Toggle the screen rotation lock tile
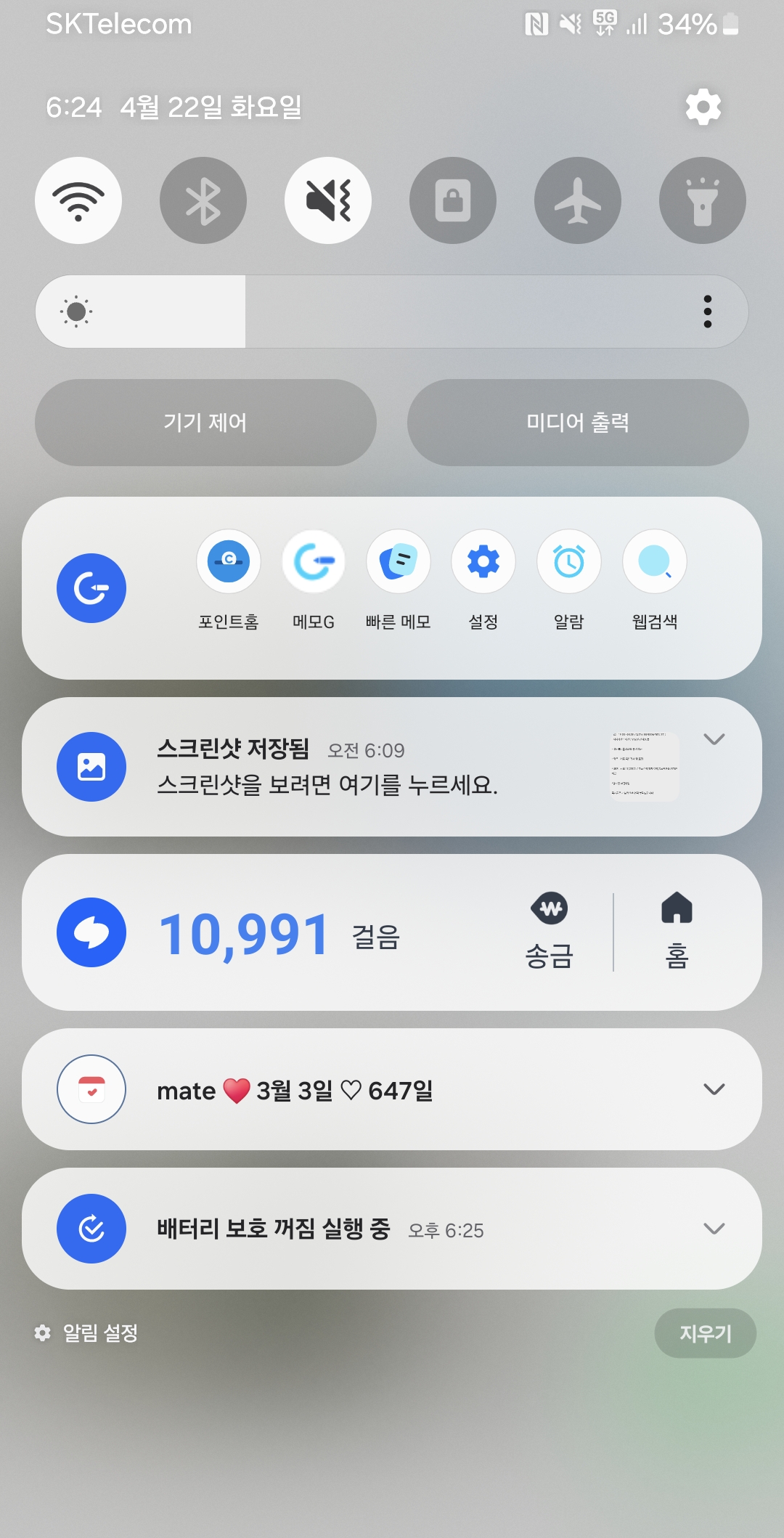784x1538 pixels. (x=453, y=200)
